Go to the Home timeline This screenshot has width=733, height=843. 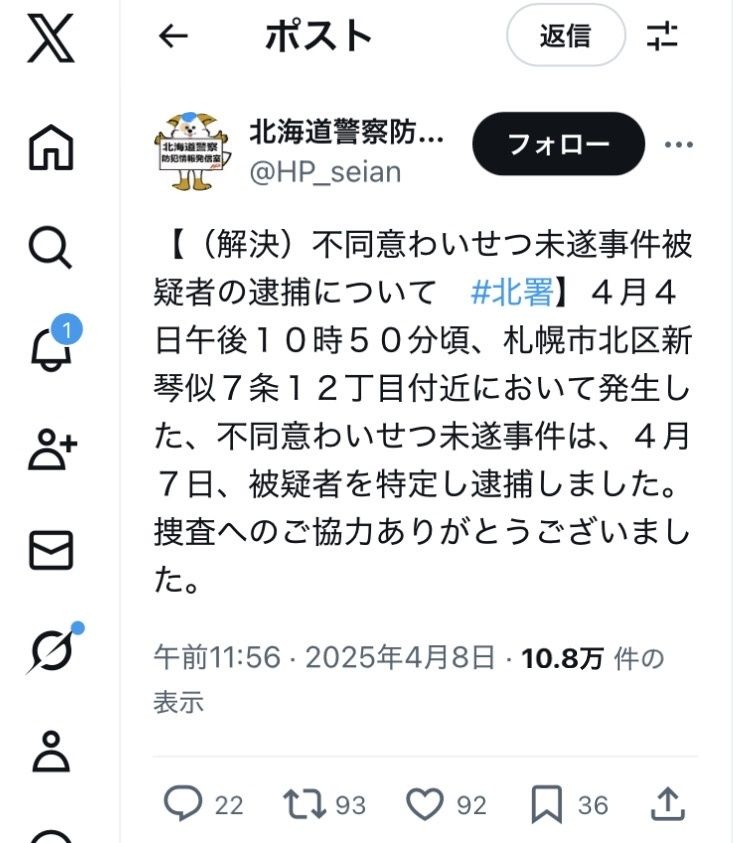click(50, 148)
